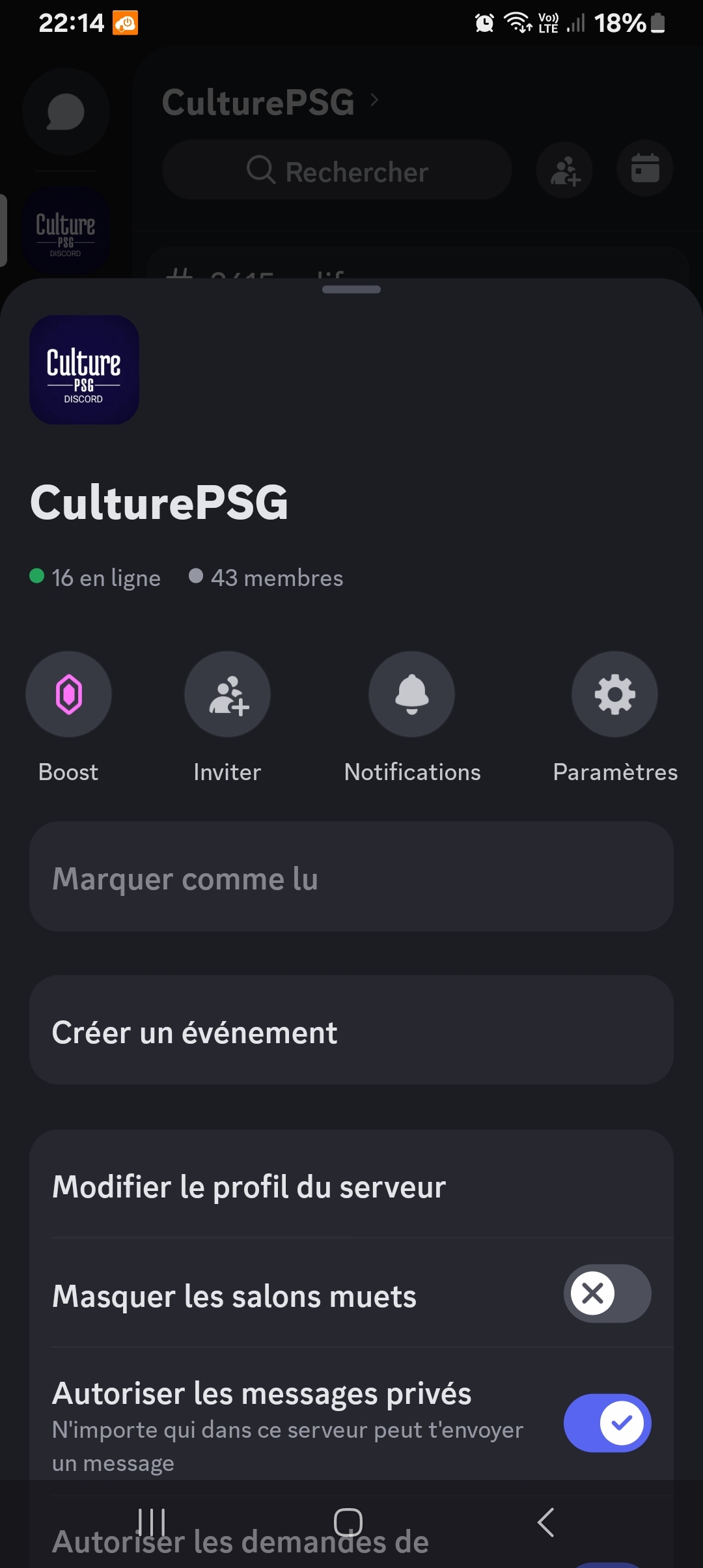Invite people with the Inviter button
The height and width of the screenshot is (1568, 703).
point(227,694)
